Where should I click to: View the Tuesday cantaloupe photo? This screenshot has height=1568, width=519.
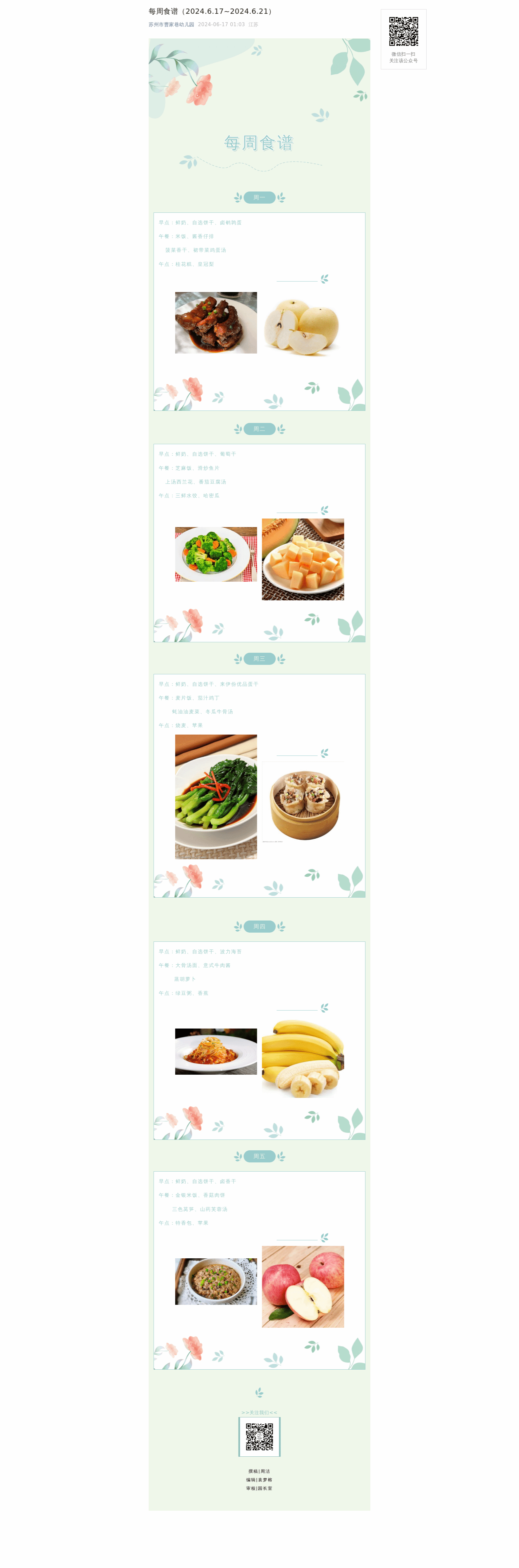click(x=303, y=559)
